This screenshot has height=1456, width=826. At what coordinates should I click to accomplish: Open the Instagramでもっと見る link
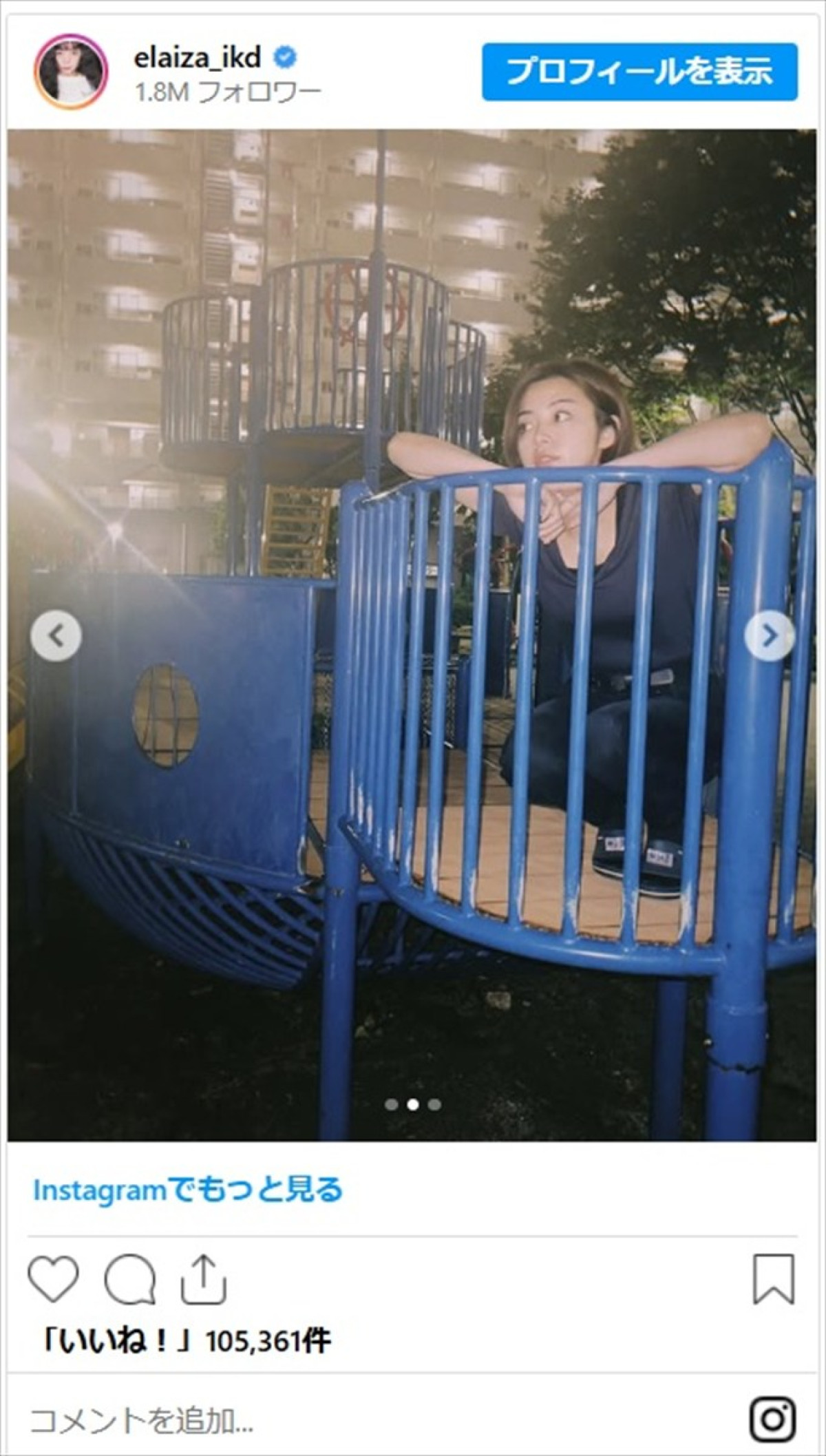(x=187, y=1190)
